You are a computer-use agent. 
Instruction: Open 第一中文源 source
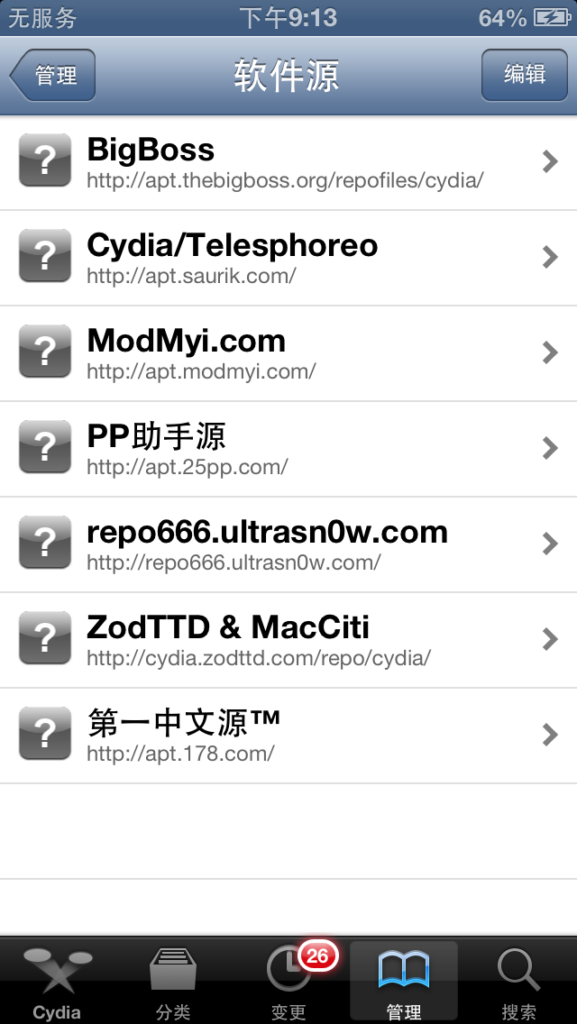288,735
